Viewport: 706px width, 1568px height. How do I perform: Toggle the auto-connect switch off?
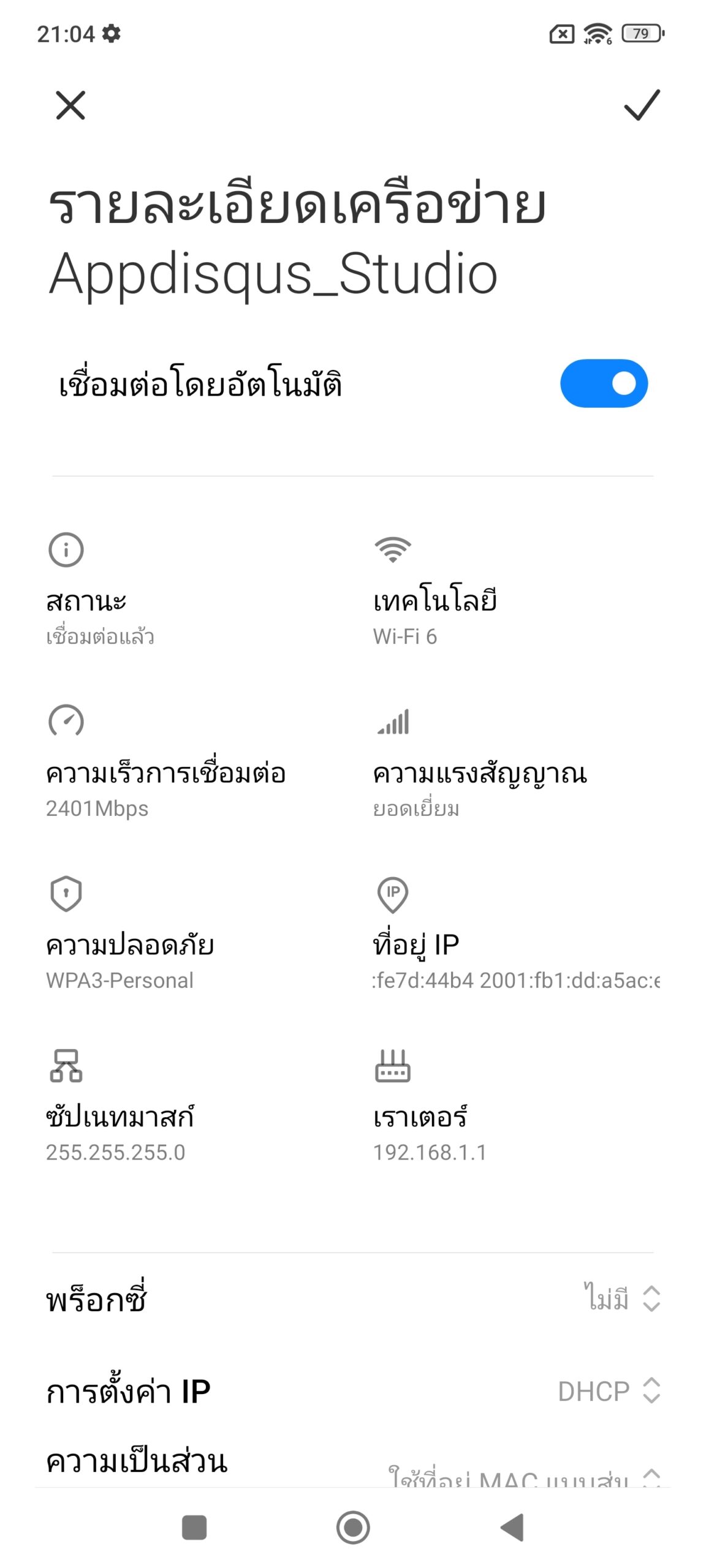604,383
